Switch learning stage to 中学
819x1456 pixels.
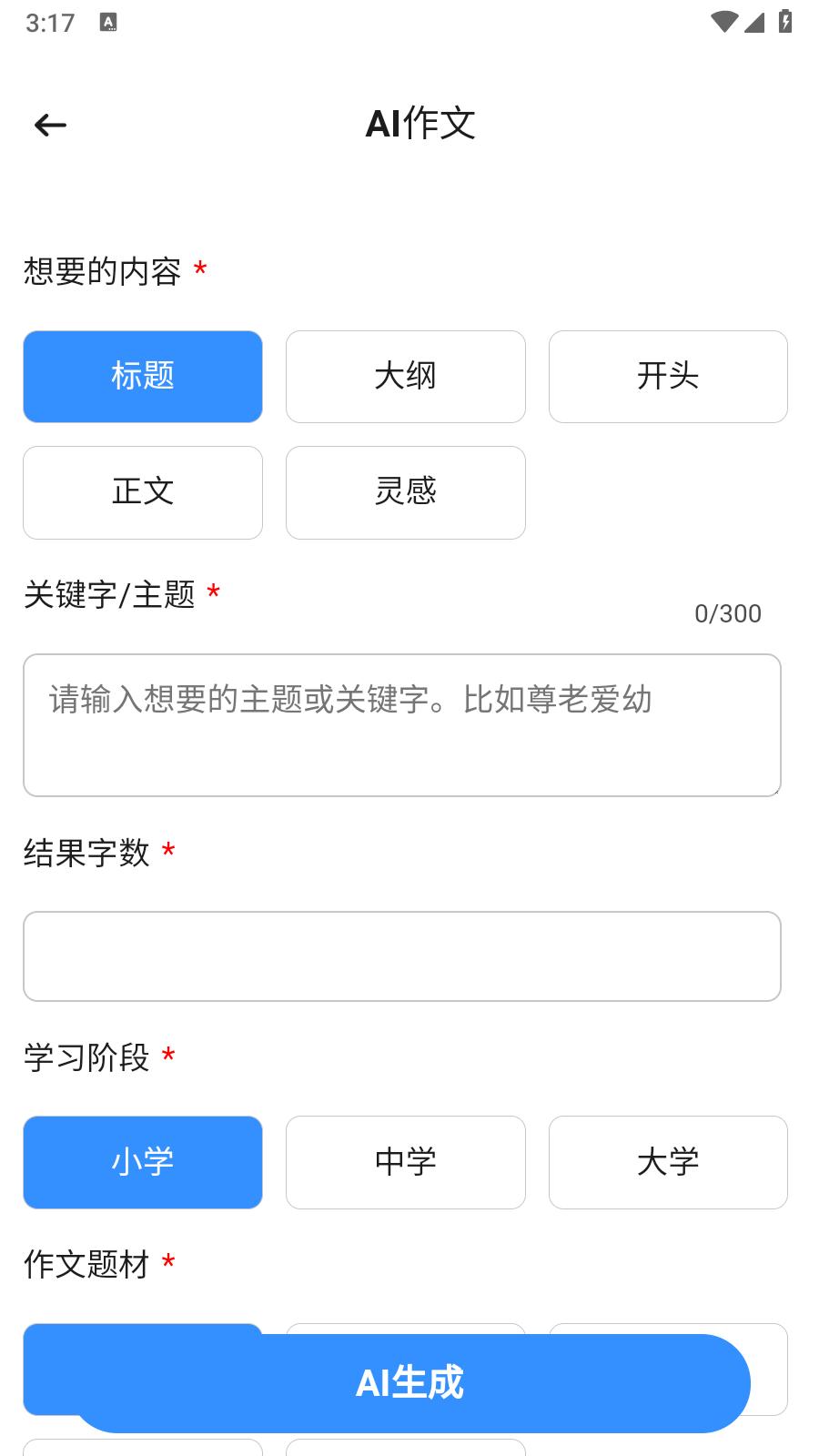[x=406, y=1162]
